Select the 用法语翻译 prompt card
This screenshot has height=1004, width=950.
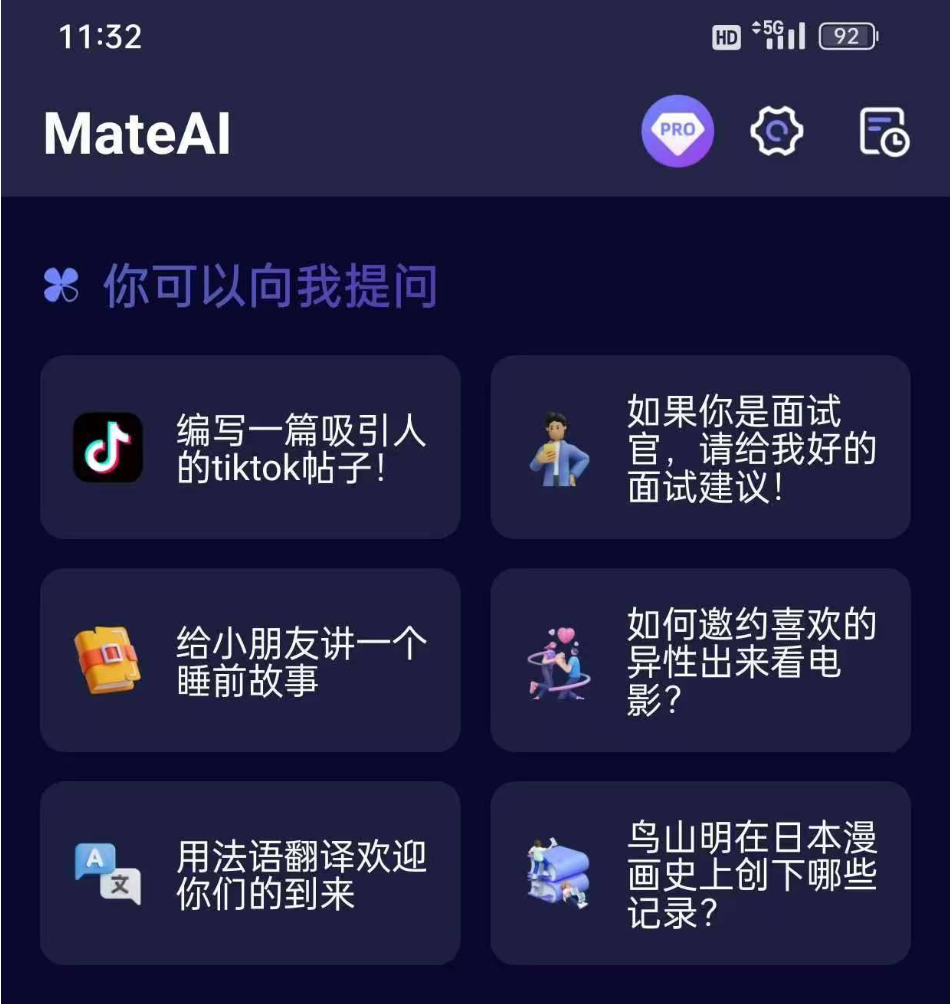(250, 873)
